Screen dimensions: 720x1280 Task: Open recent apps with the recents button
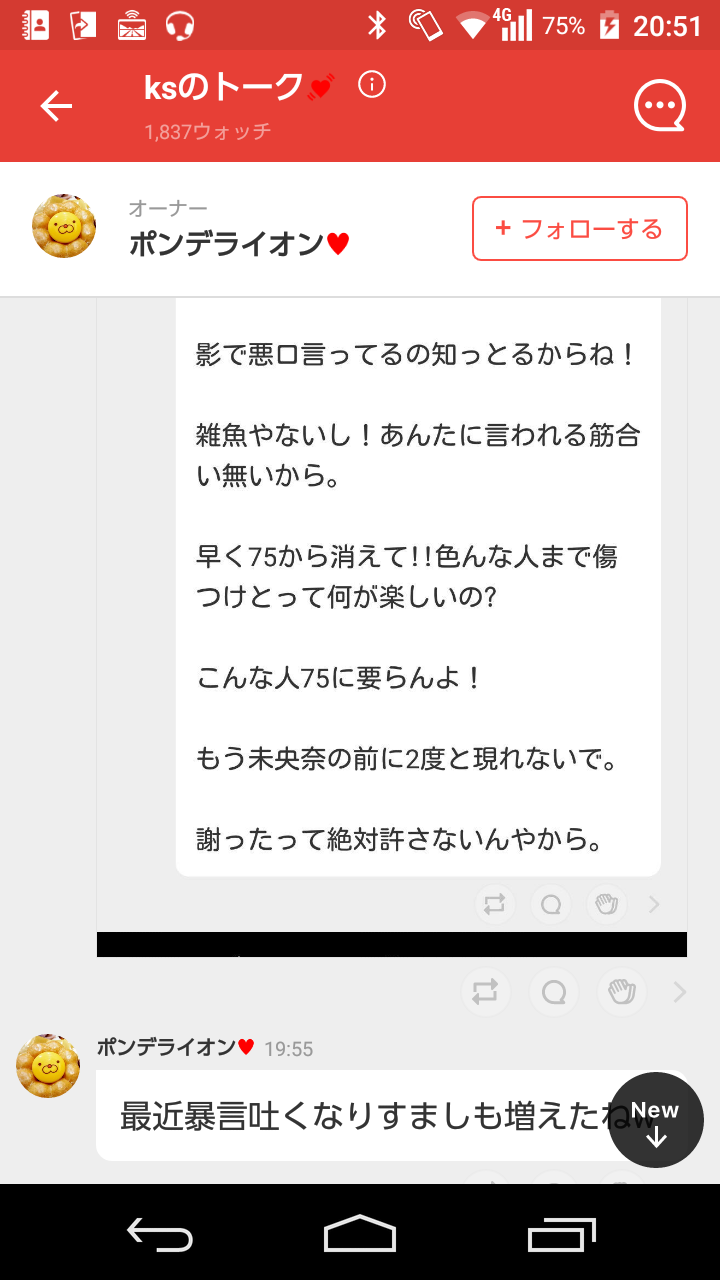560,1236
